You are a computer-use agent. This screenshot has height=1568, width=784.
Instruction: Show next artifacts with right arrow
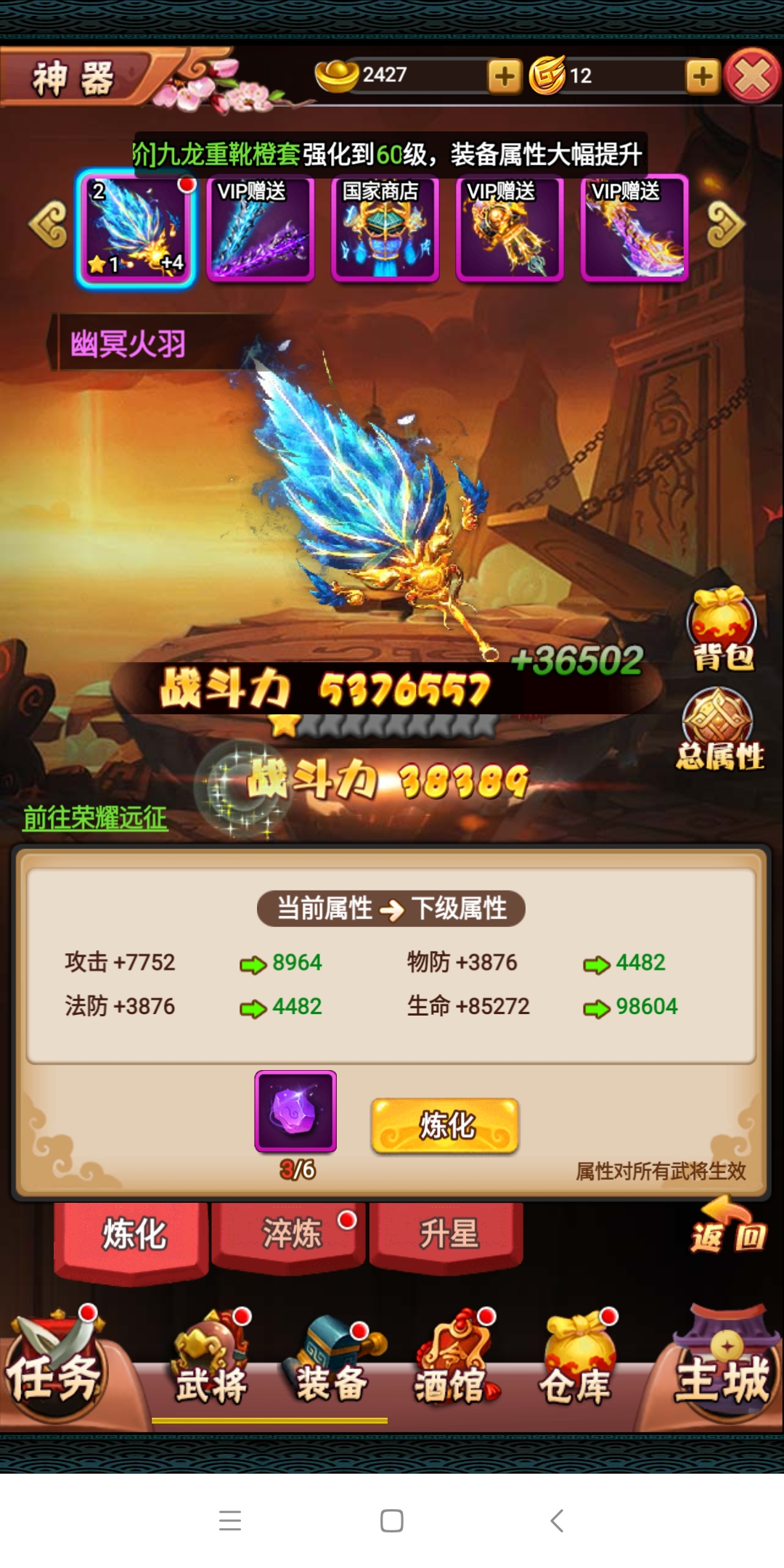click(726, 224)
